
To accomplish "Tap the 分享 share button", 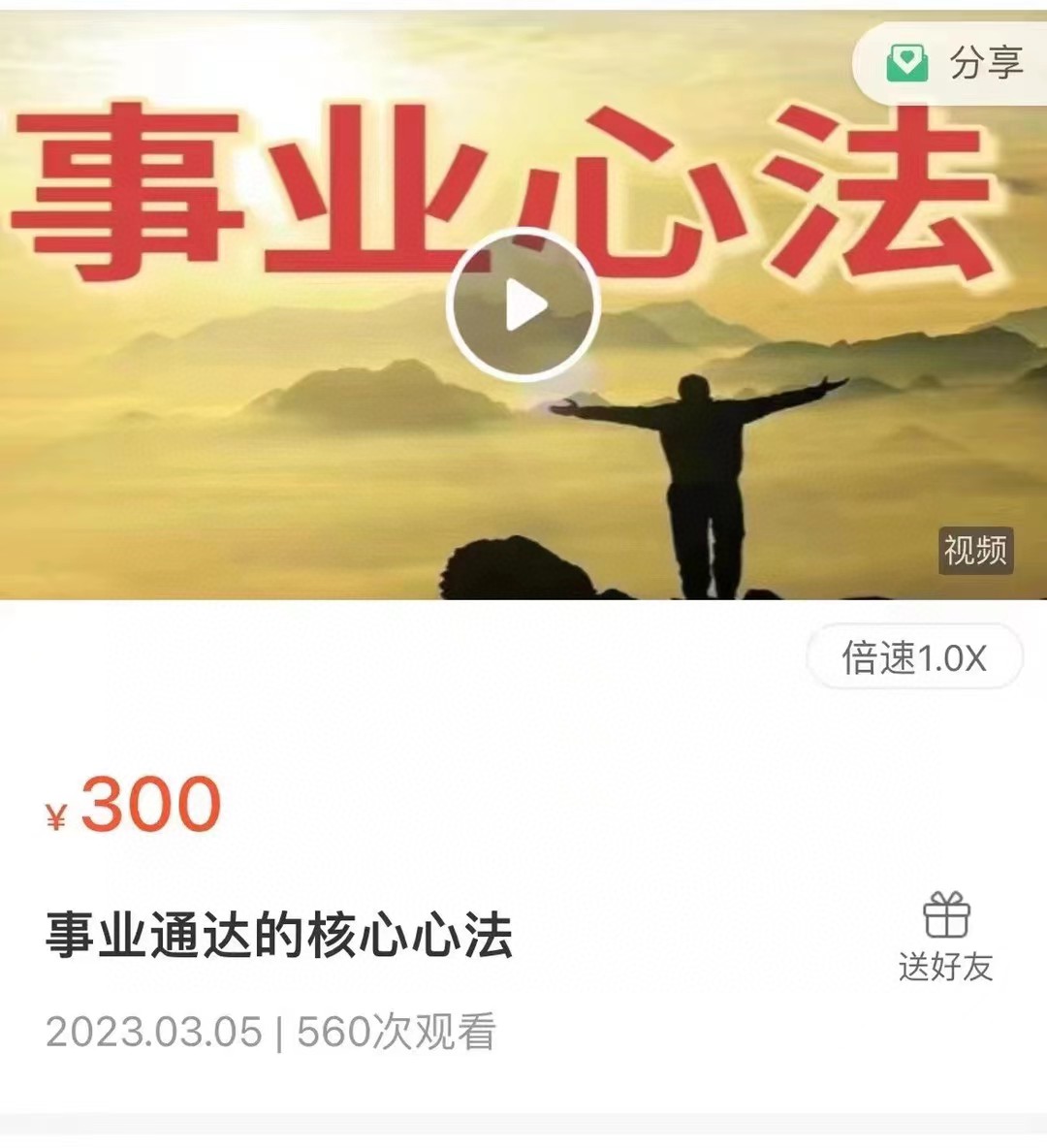I will [954, 64].
